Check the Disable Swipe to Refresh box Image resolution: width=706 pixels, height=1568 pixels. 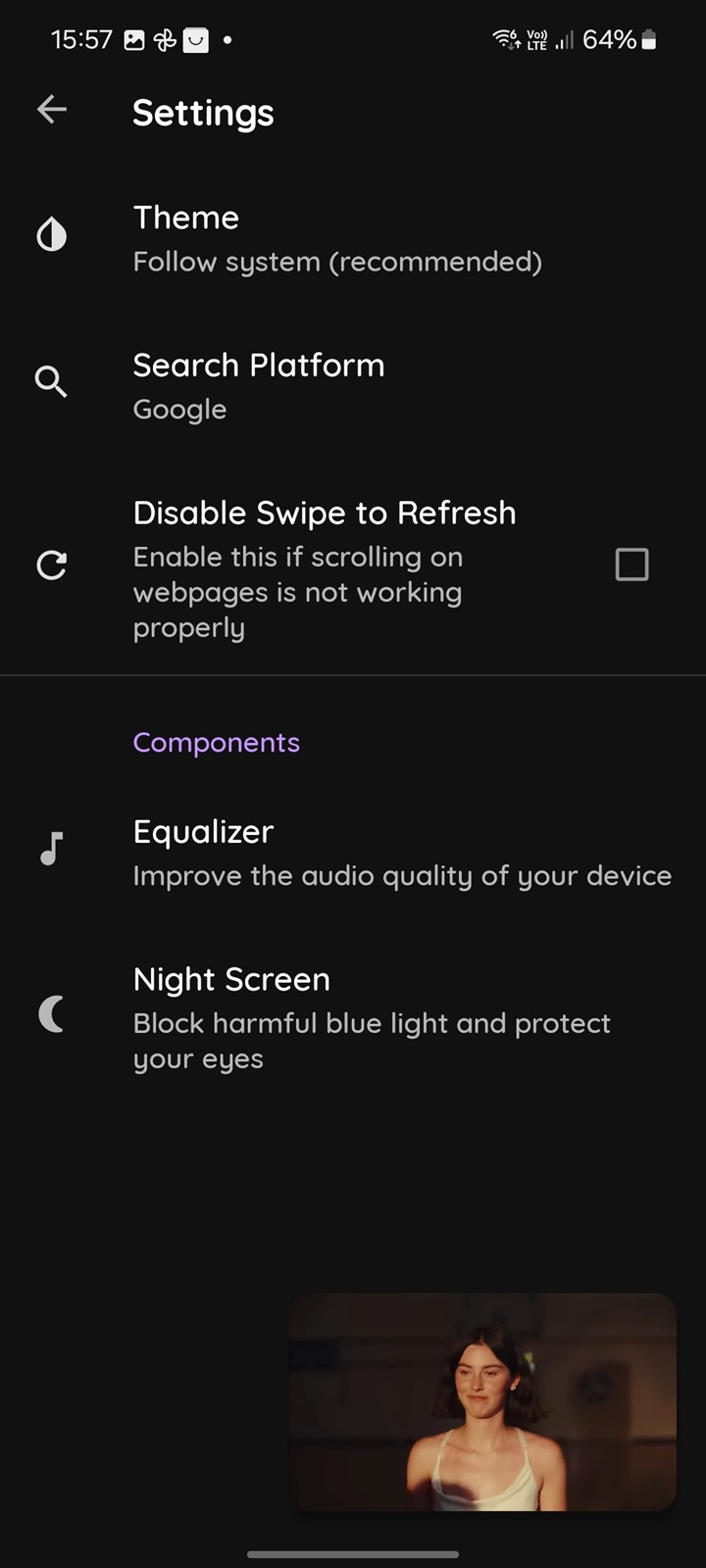pyautogui.click(x=631, y=564)
